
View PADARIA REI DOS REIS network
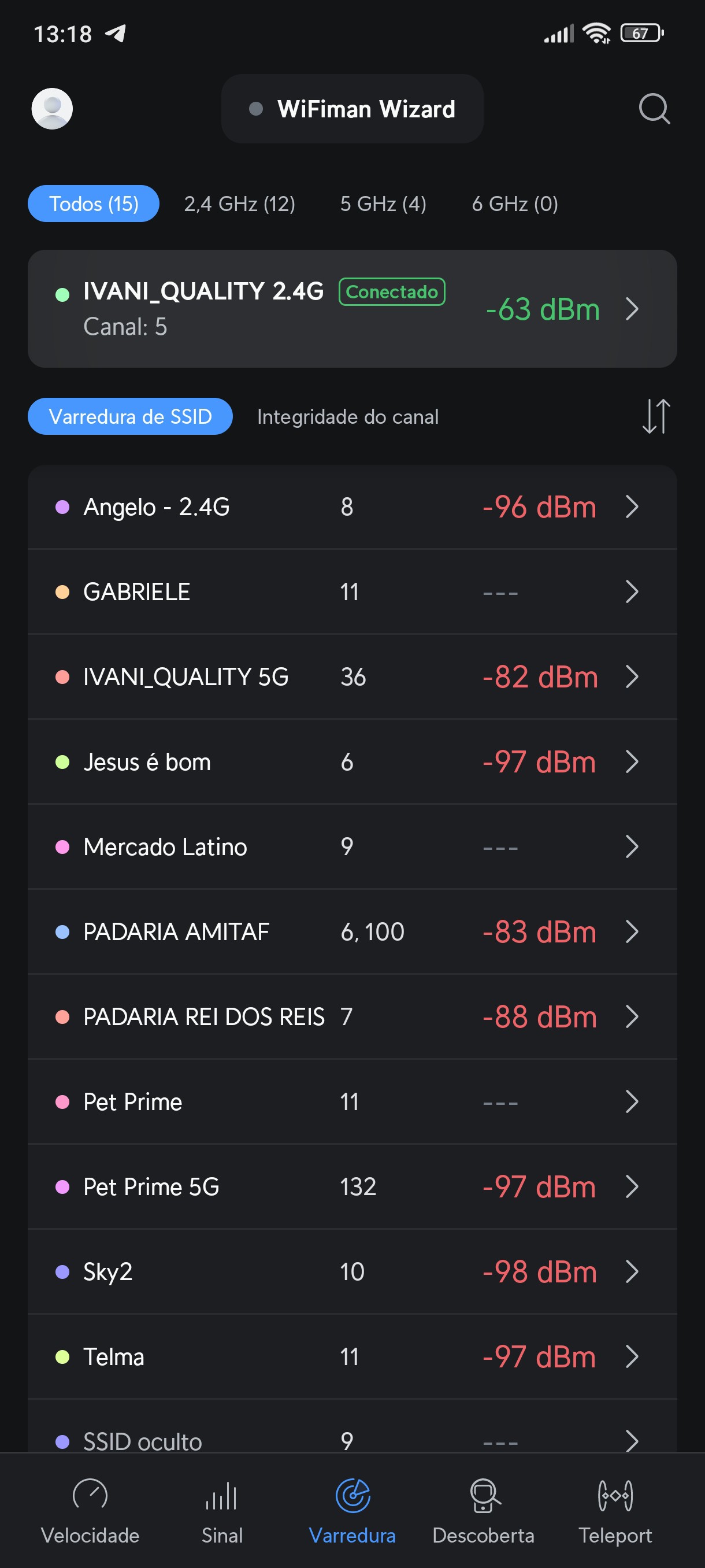click(x=352, y=1017)
